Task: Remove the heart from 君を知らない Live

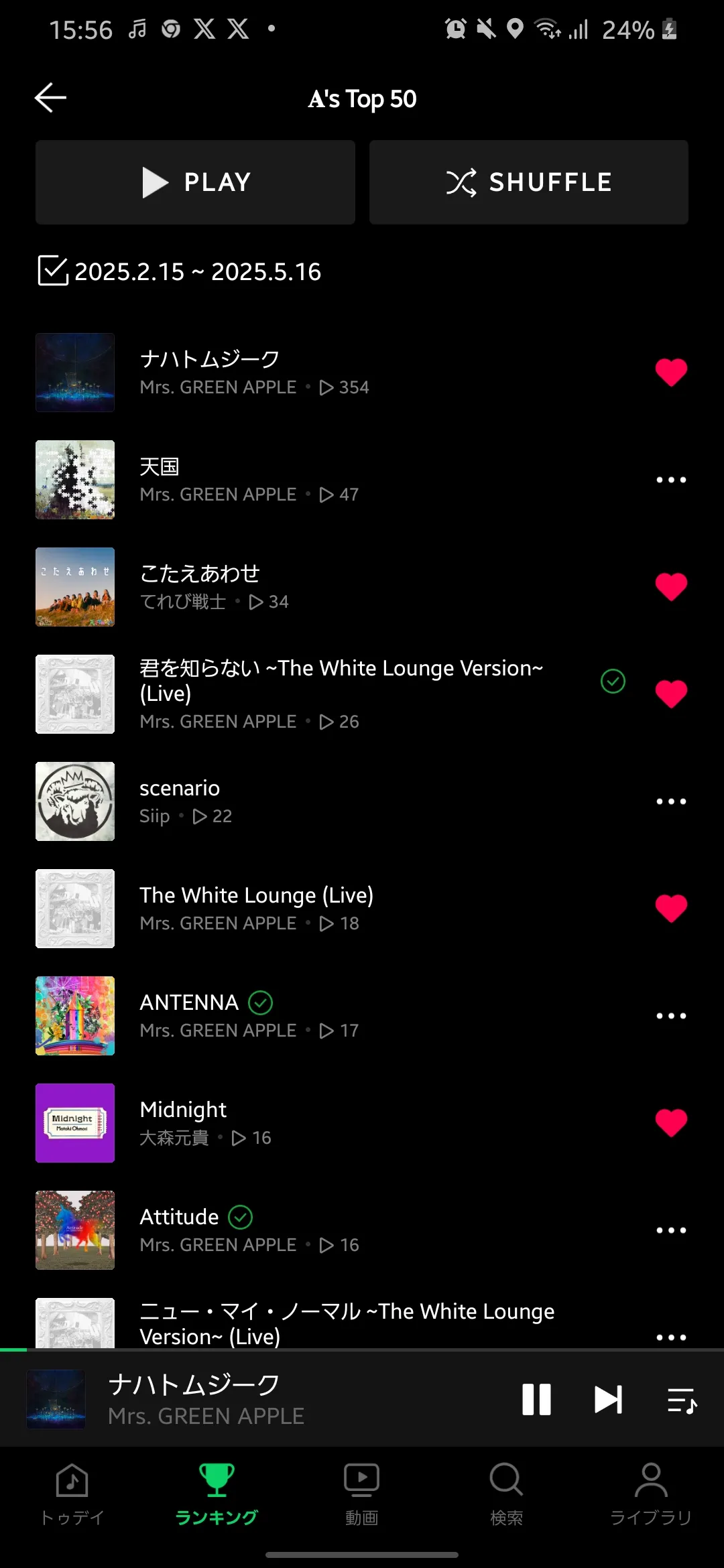Action: coord(671,694)
